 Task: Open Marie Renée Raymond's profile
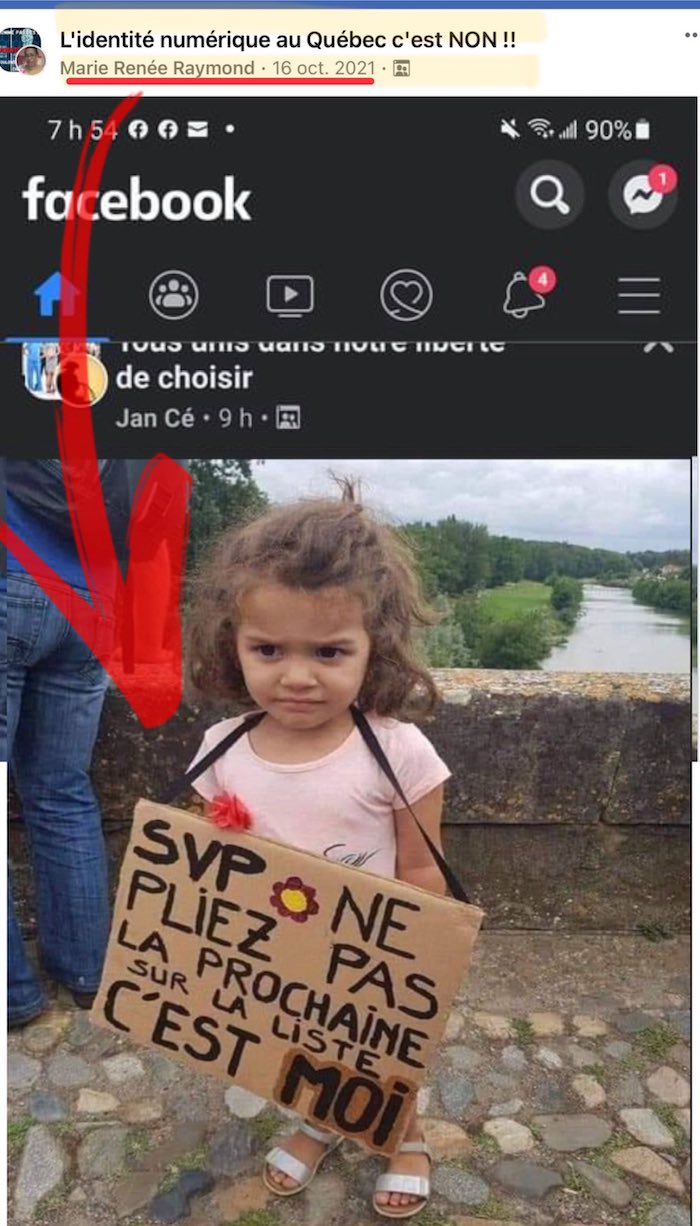point(157,68)
